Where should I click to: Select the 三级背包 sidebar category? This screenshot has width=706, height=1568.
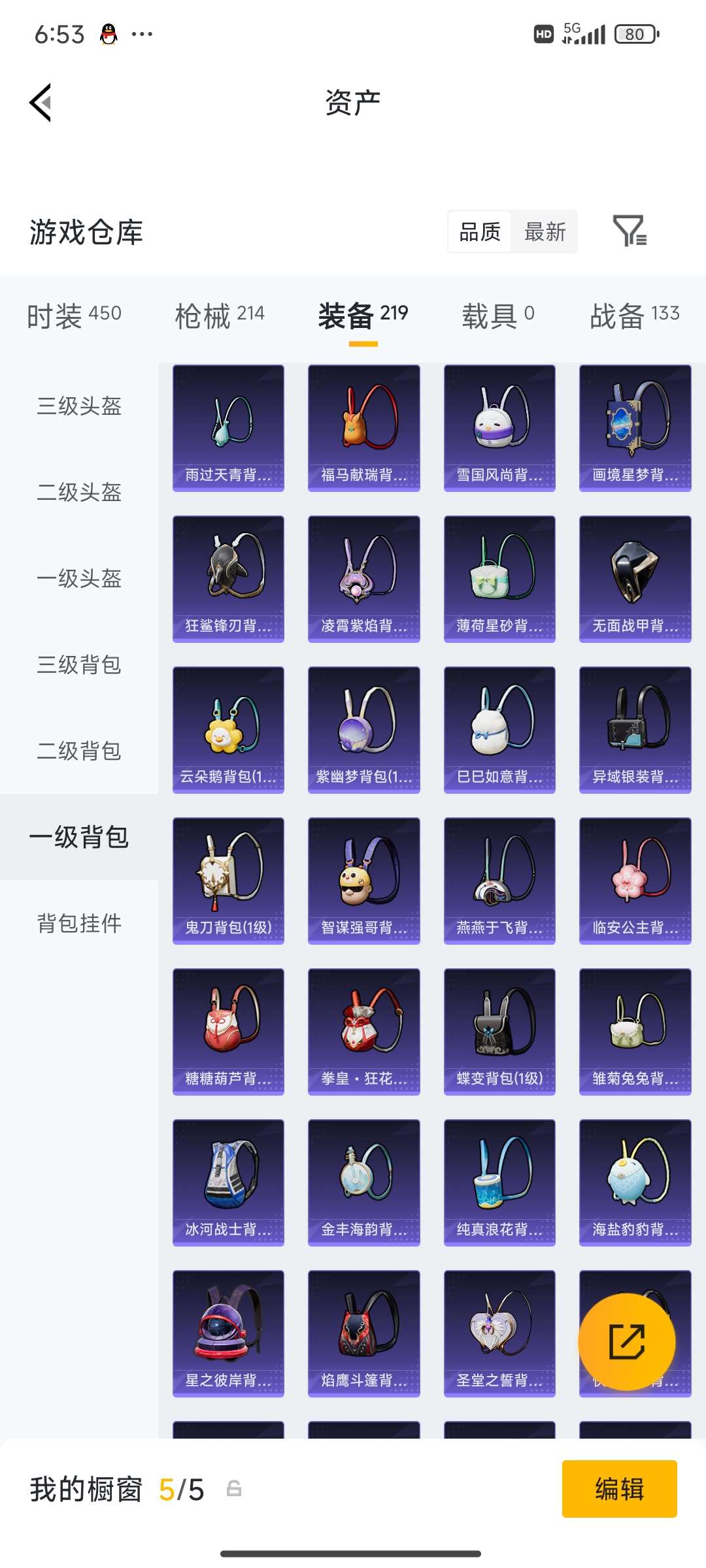coord(78,665)
